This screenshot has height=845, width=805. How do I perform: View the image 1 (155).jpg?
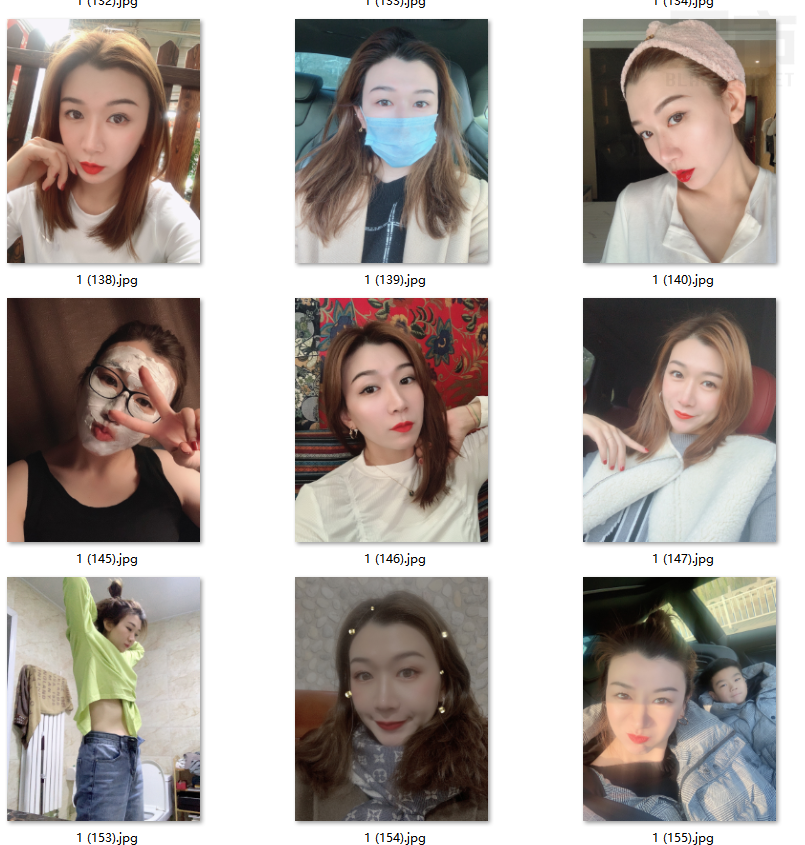[x=680, y=699]
